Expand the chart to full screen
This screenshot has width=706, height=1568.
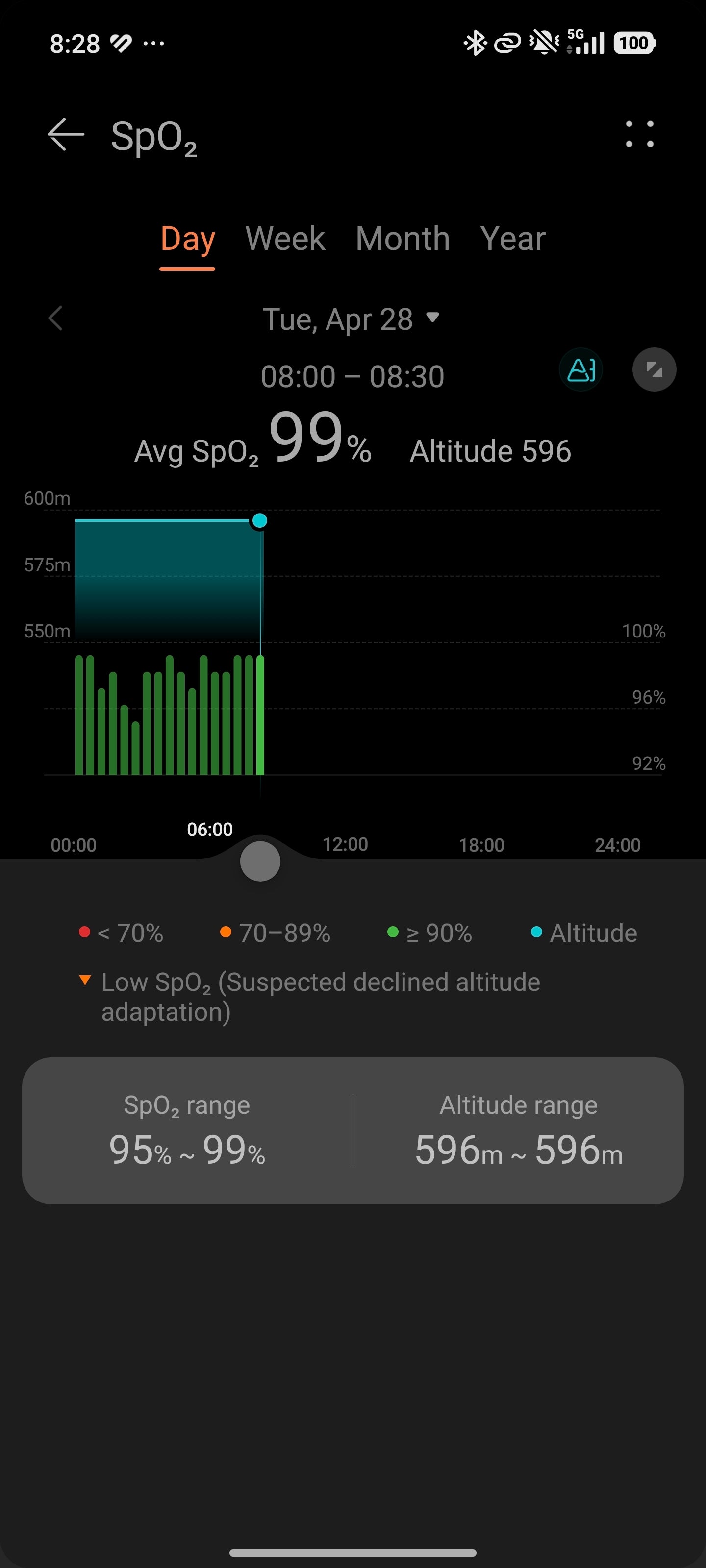654,369
